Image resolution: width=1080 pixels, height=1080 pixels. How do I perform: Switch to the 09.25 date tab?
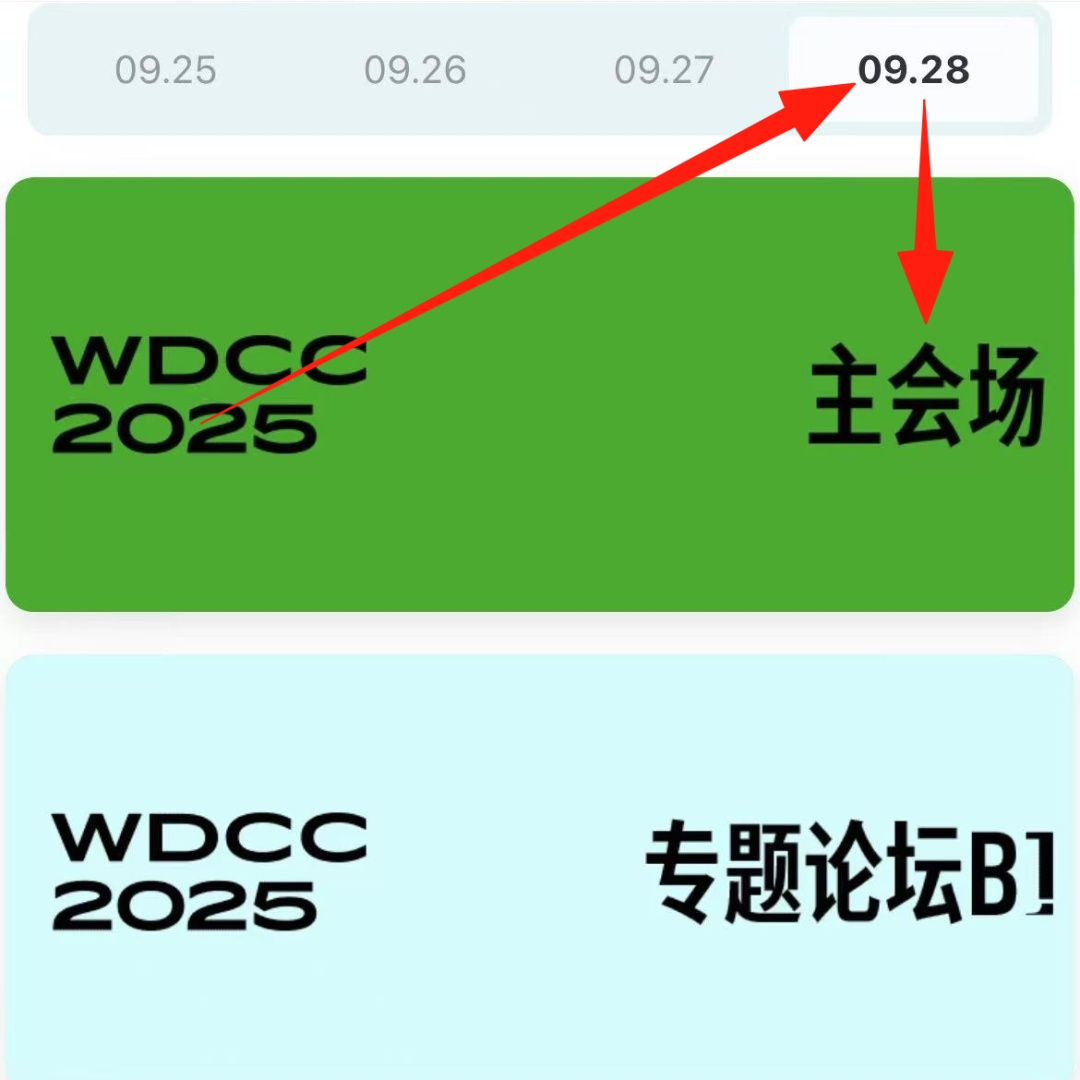[x=166, y=70]
